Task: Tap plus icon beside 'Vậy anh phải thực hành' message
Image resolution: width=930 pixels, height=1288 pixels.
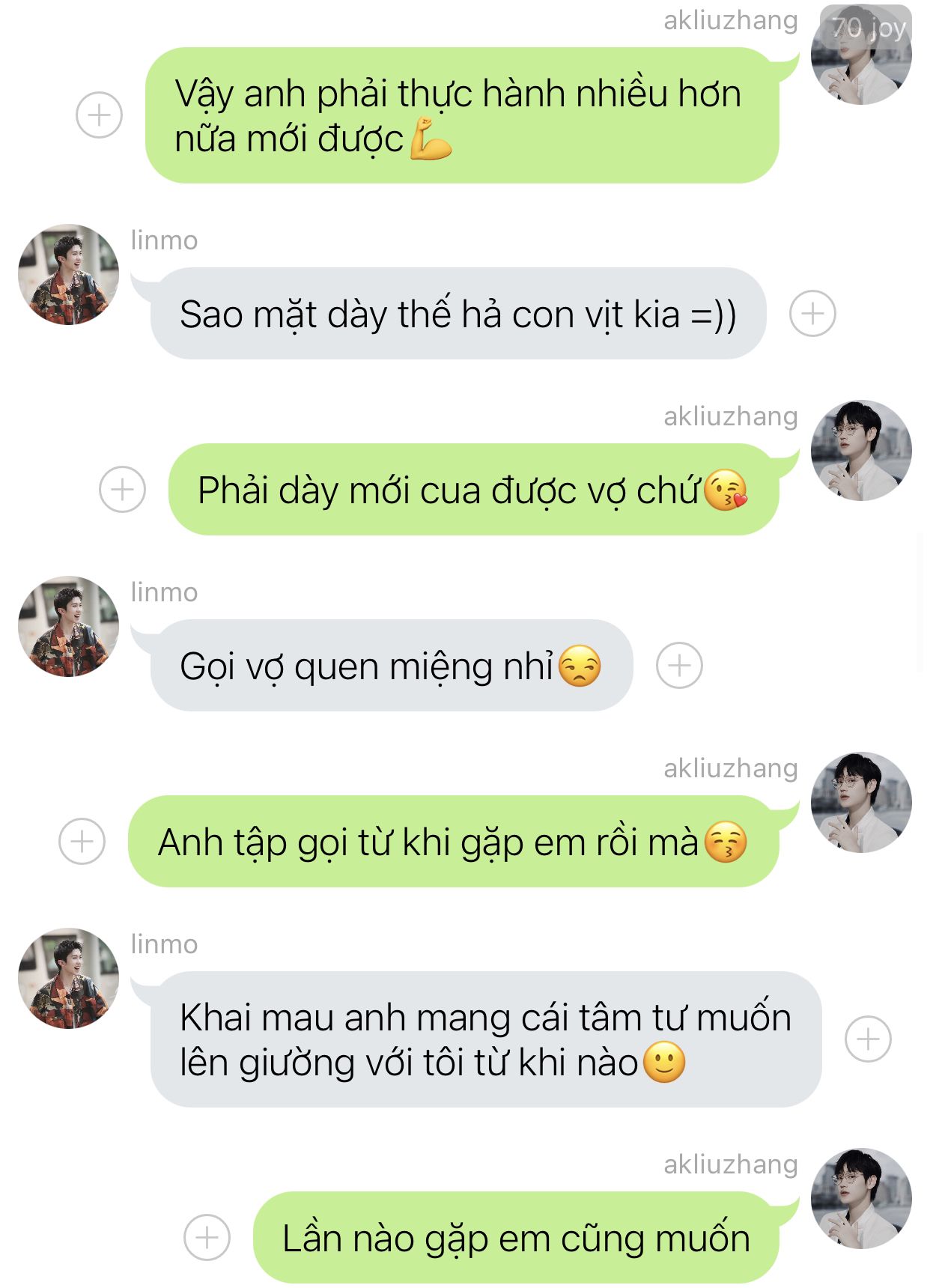Action: (x=99, y=115)
